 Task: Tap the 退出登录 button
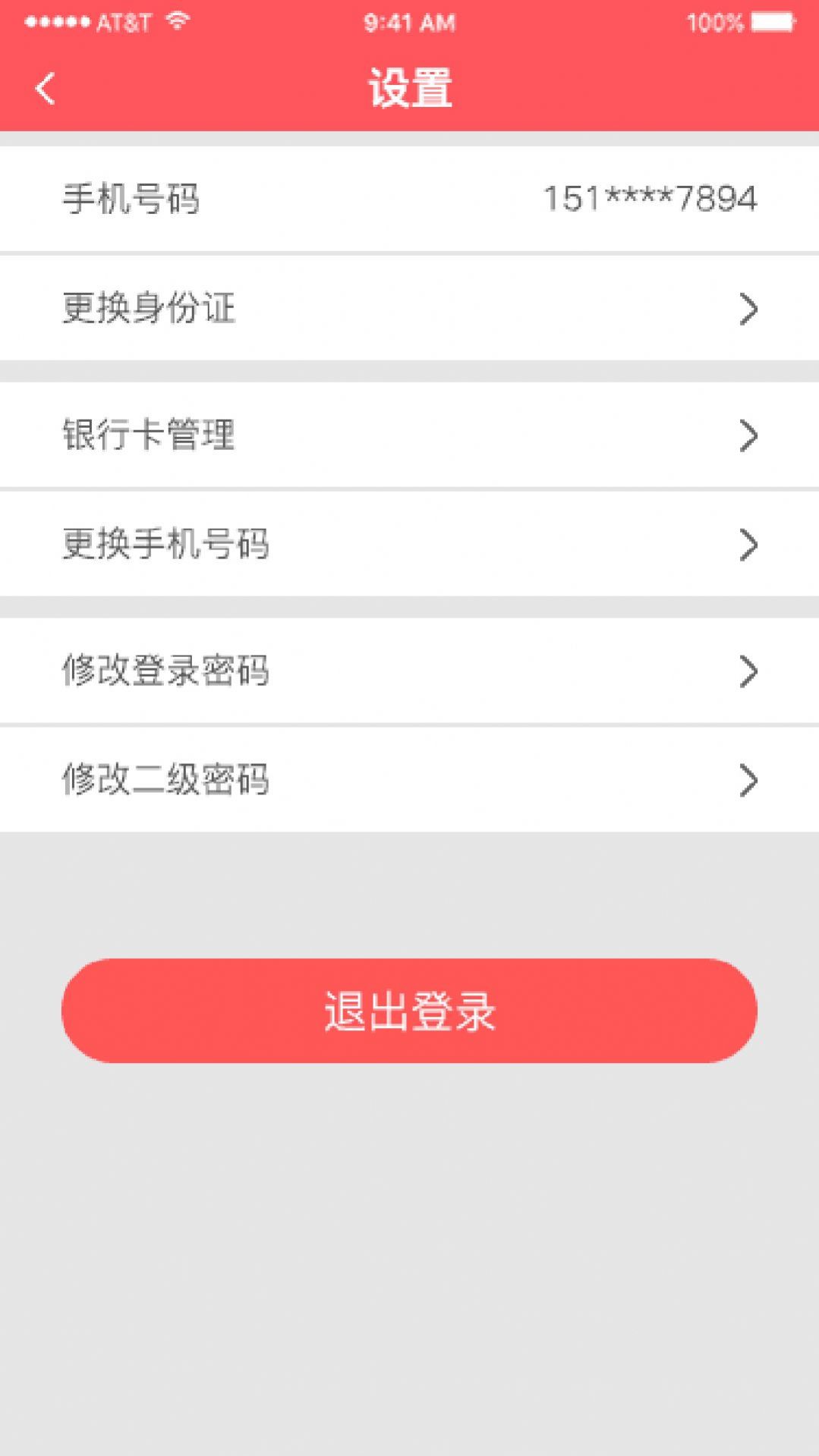pos(409,1011)
